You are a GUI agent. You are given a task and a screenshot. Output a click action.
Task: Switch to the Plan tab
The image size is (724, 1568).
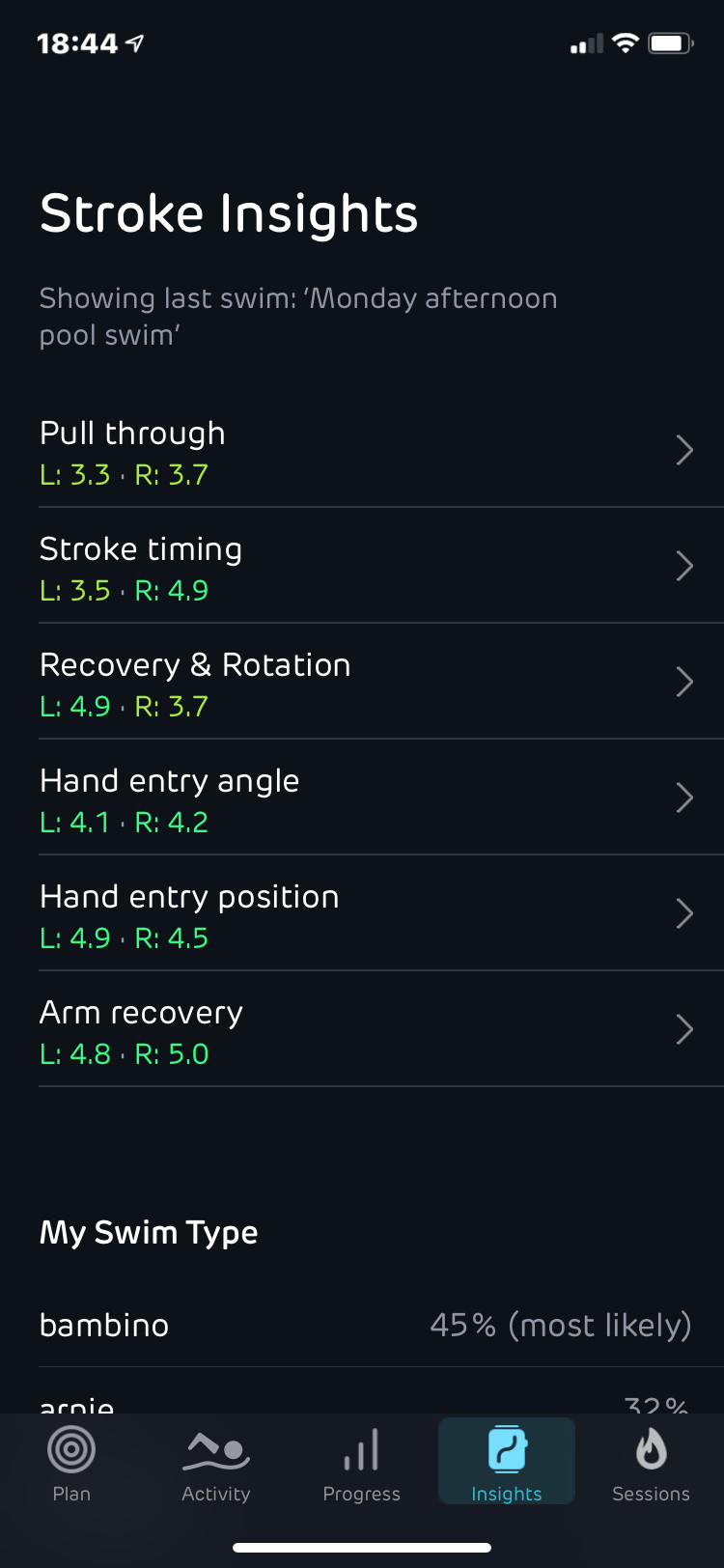coord(71,1463)
